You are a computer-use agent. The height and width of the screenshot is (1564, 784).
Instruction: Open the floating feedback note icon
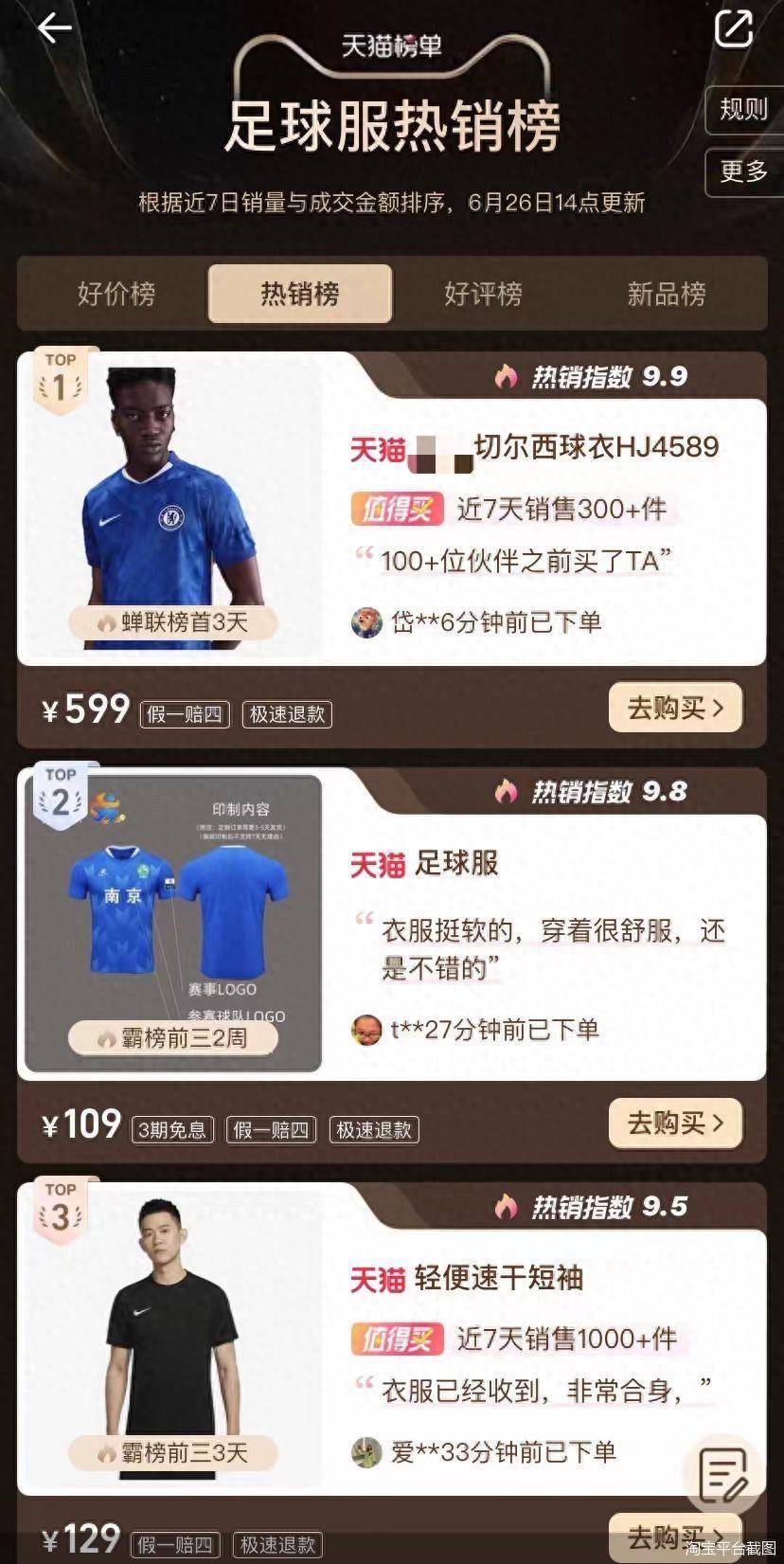click(723, 1474)
